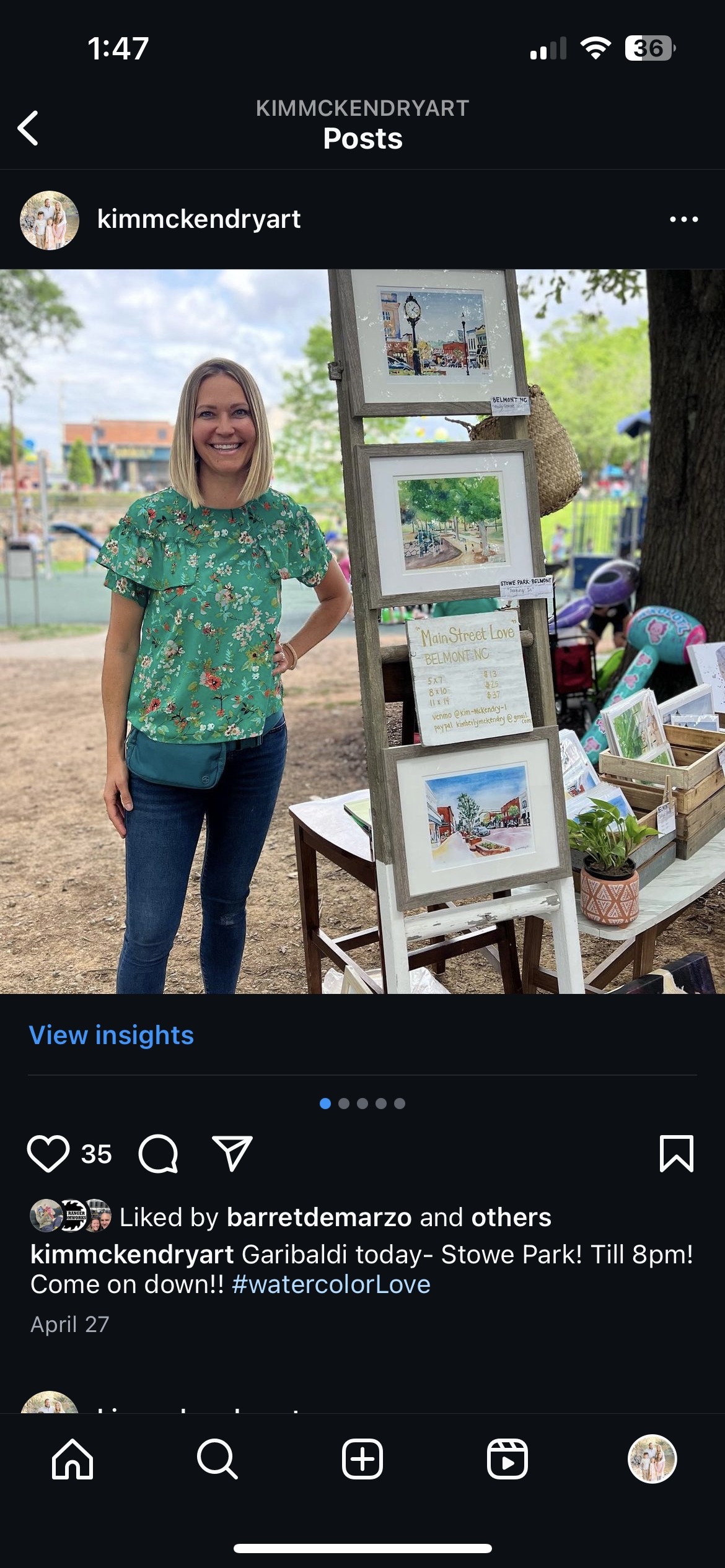Switch to the Reels tab
This screenshot has height=1568, width=725.
507,1459
